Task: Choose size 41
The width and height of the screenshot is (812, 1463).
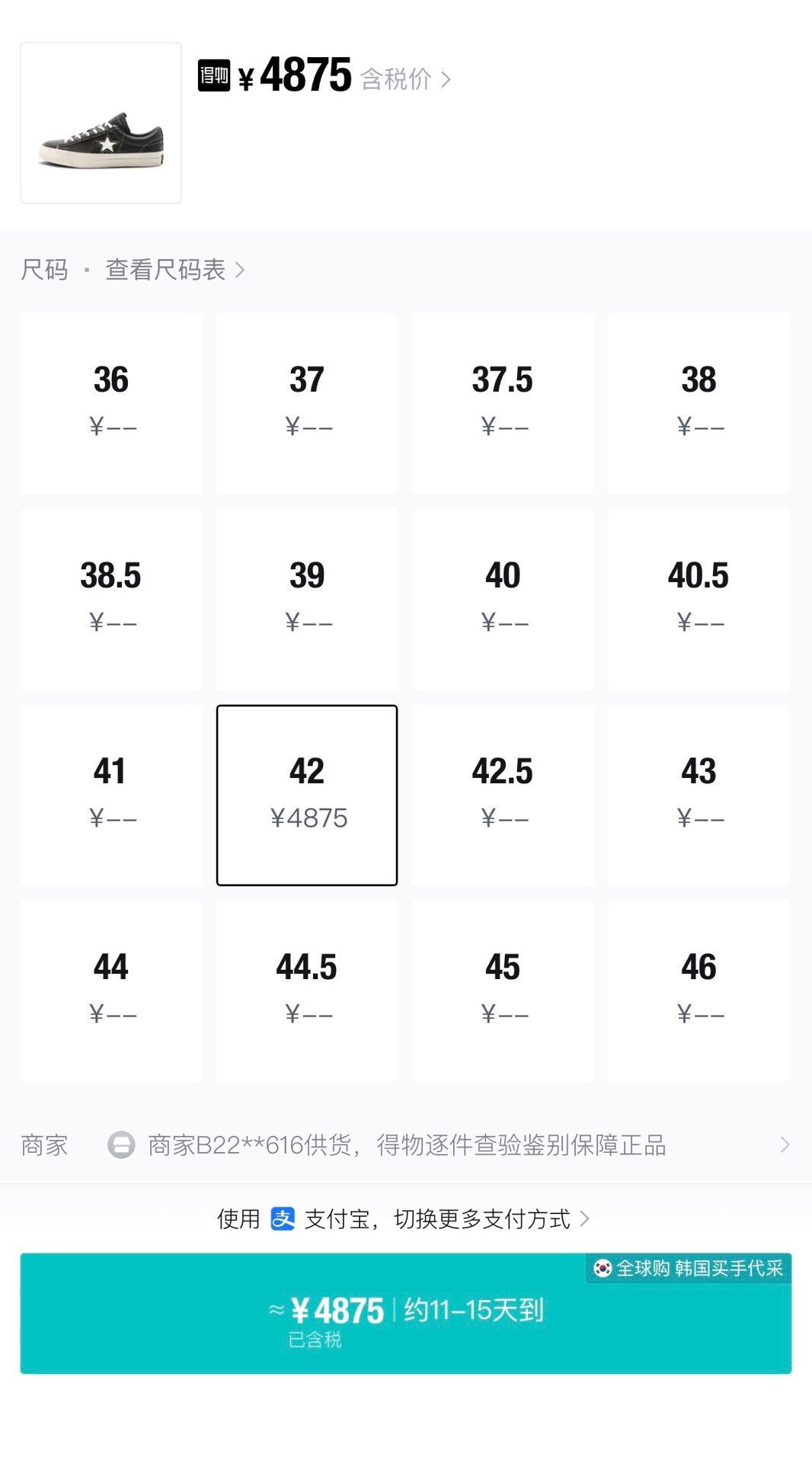Action: (111, 795)
